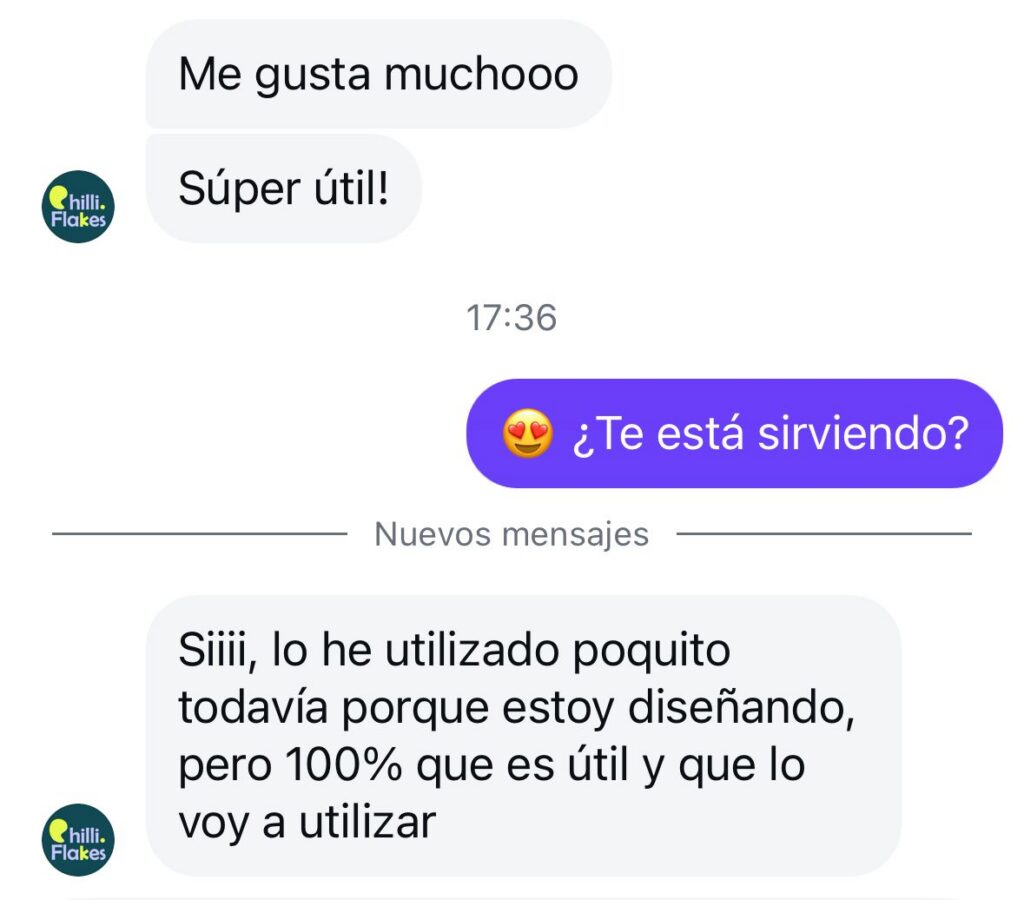Open Chilli Flakes avatar beside "voy a utilizar" message

[79, 839]
